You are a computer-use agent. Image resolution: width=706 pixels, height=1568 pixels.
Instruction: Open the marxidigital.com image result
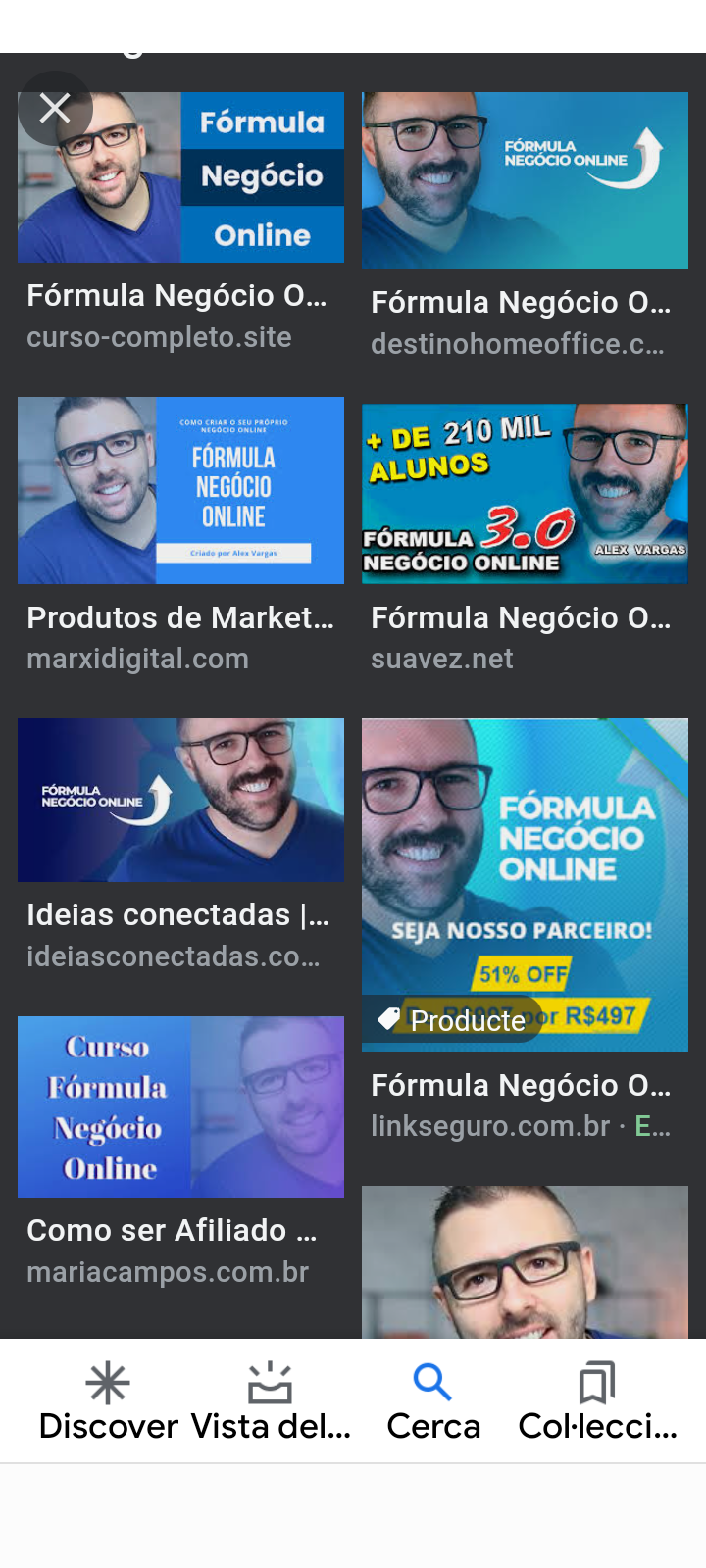point(180,490)
